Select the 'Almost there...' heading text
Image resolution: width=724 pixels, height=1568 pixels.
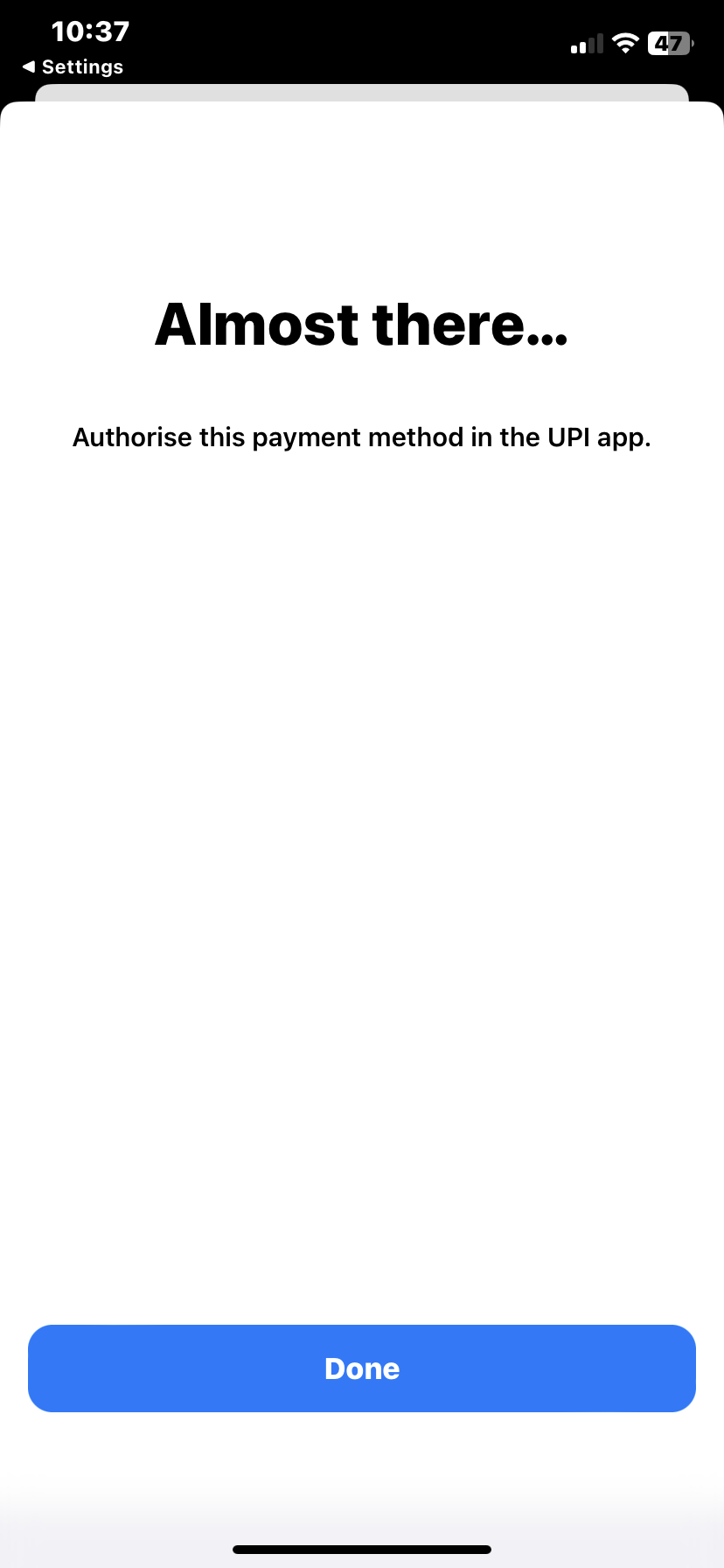pyautogui.click(x=362, y=324)
